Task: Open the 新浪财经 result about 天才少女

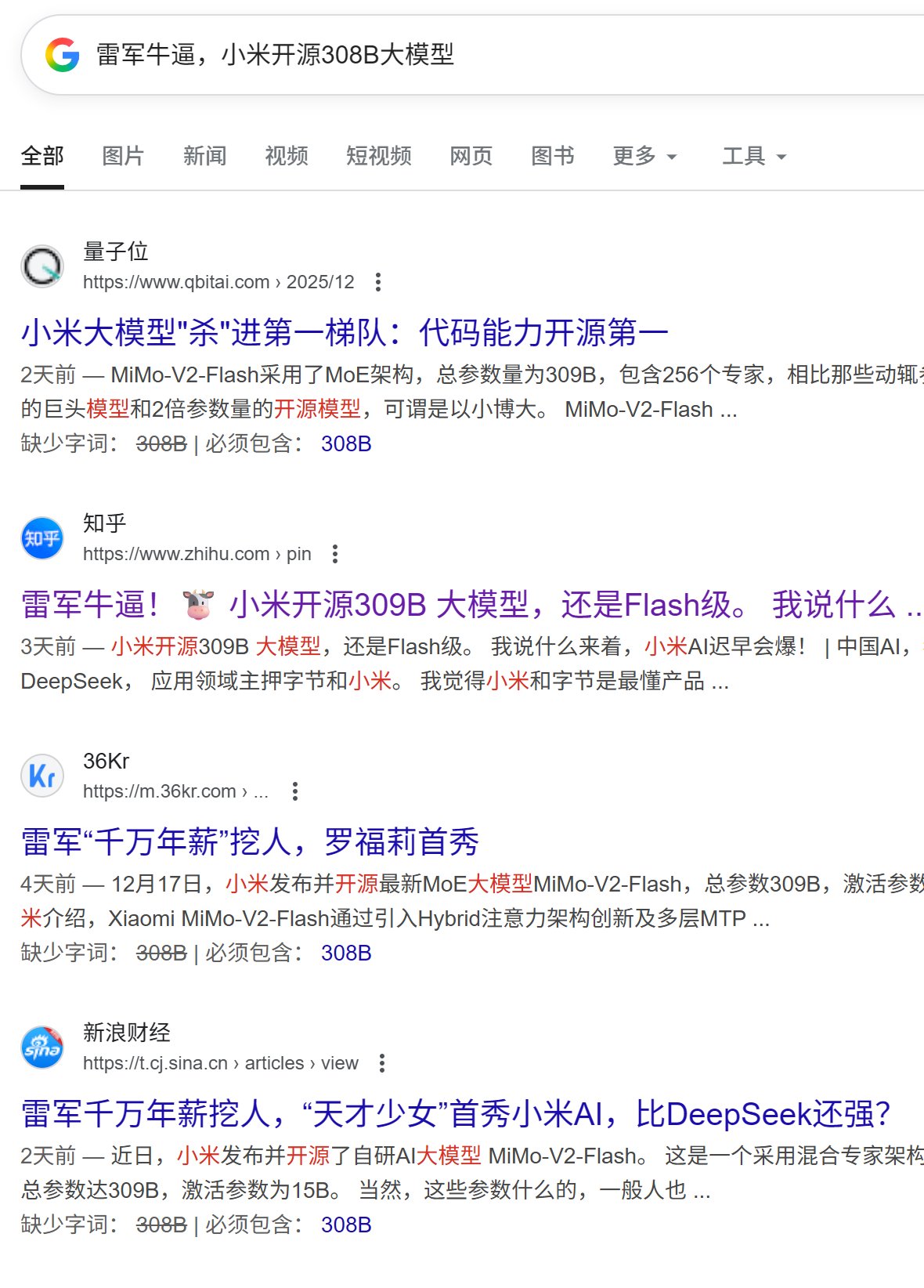Action: click(456, 1114)
